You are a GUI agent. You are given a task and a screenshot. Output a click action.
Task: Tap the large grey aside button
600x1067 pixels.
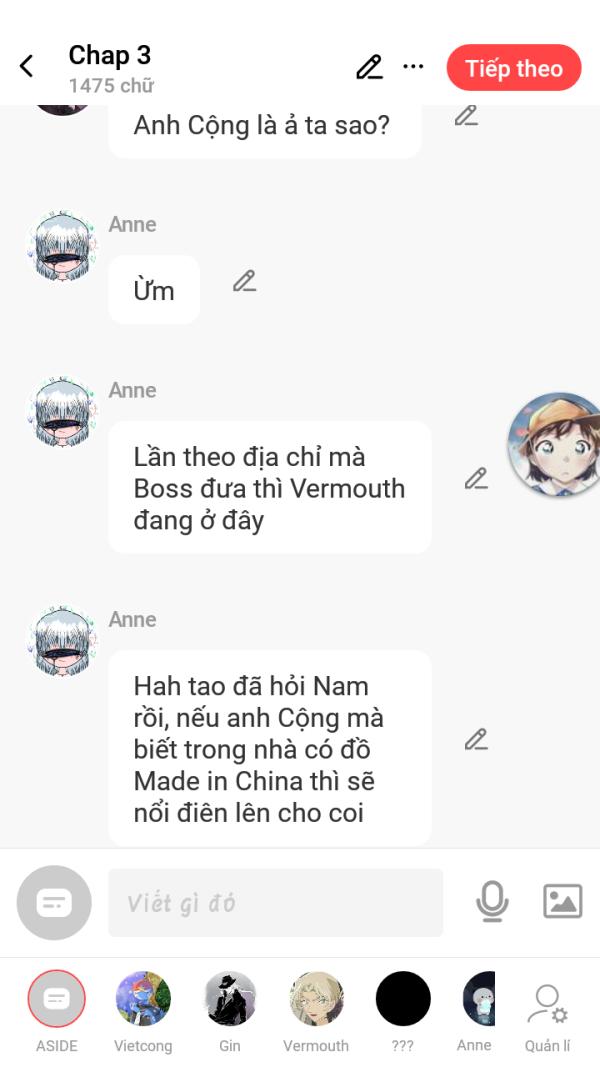54,902
